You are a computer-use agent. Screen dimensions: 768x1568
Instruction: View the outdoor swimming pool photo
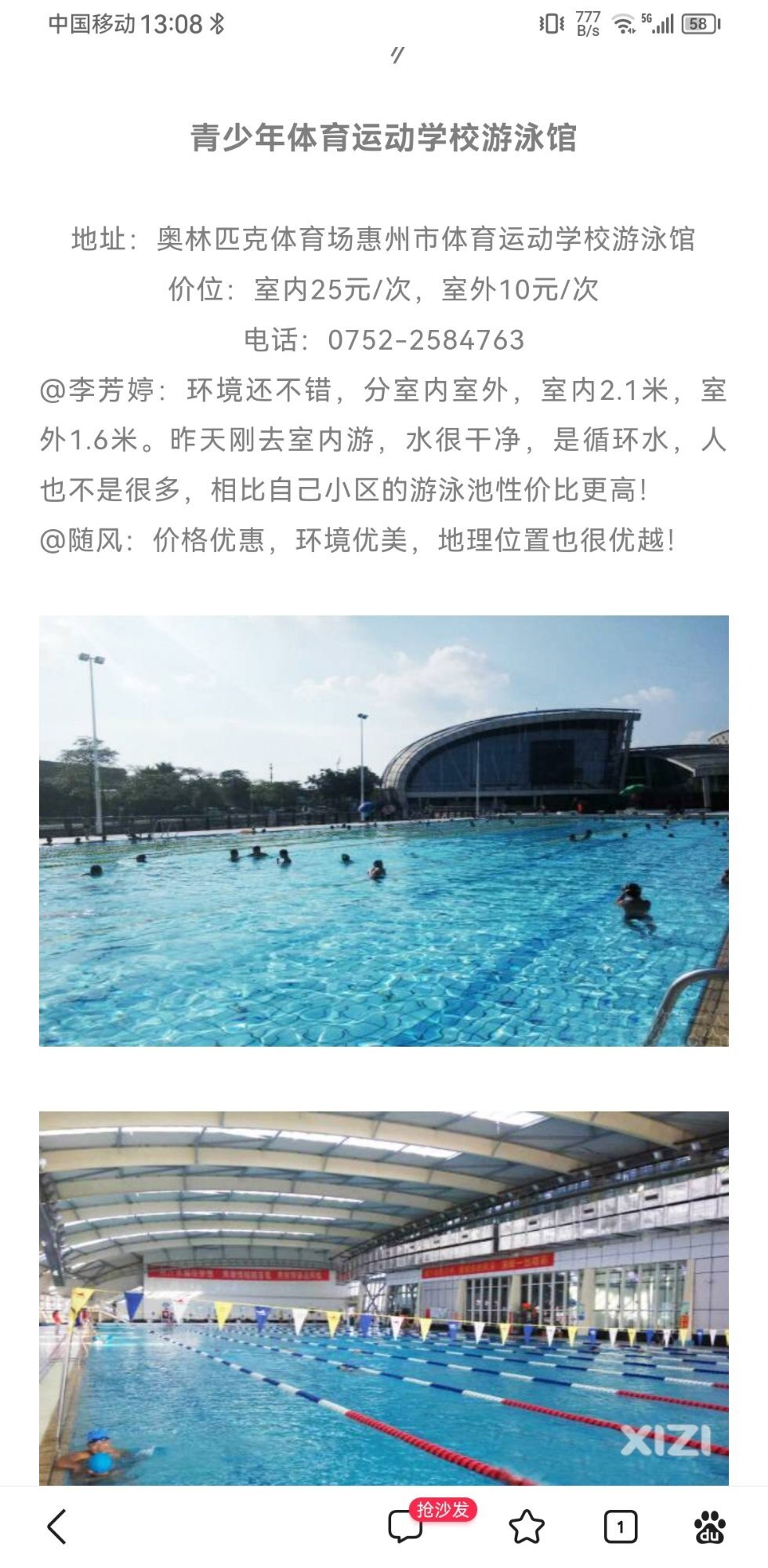click(384, 830)
